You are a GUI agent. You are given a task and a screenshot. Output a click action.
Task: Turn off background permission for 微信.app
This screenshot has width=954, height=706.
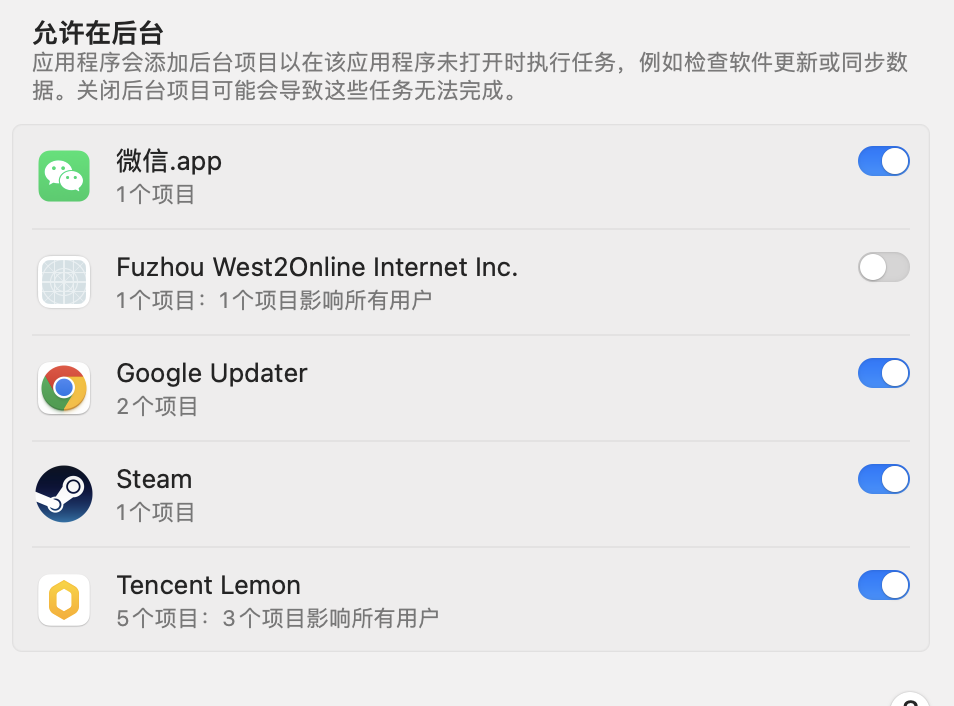click(883, 161)
